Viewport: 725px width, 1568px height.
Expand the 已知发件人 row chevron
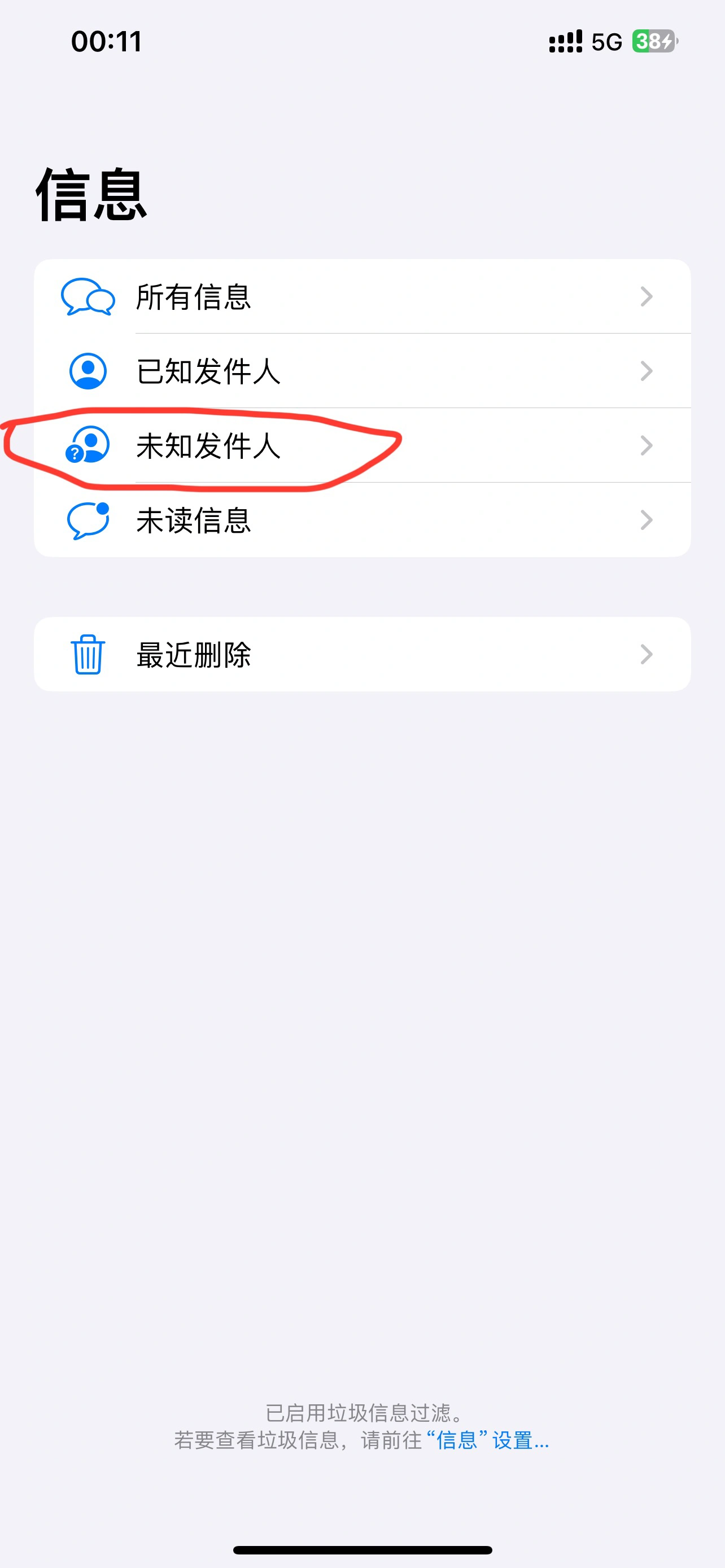point(647,372)
